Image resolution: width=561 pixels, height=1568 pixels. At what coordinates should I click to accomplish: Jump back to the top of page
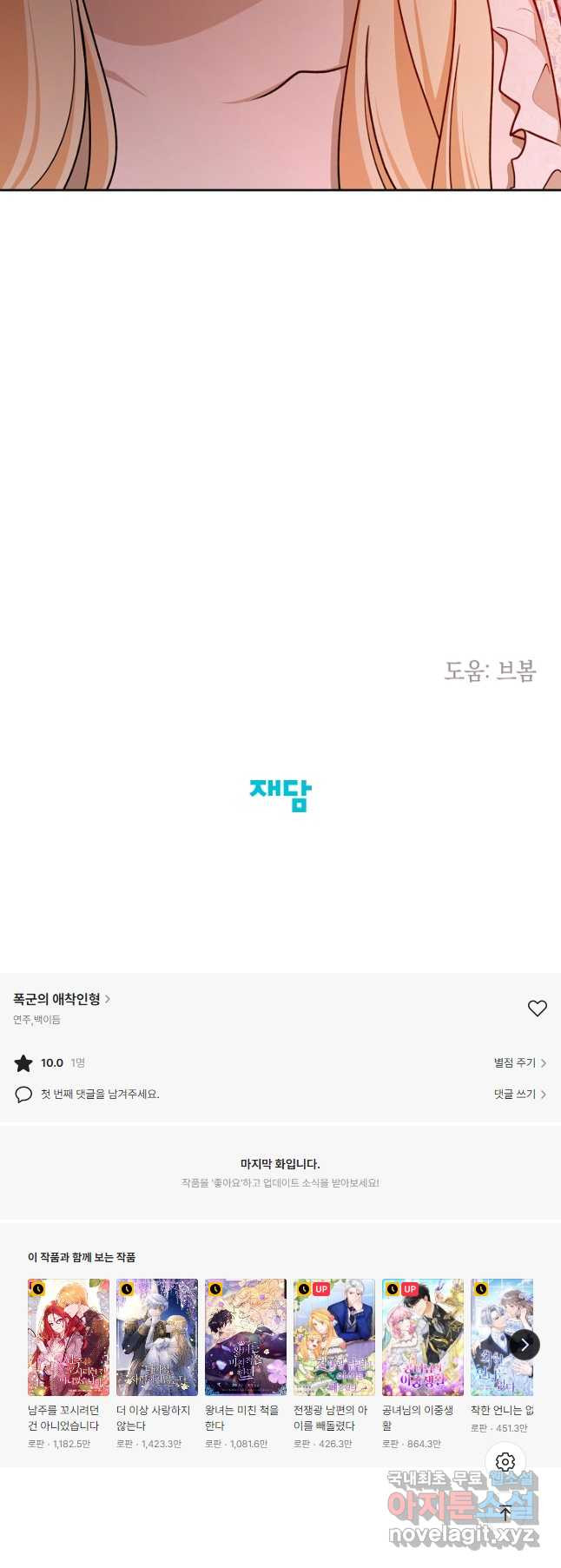[505, 1513]
